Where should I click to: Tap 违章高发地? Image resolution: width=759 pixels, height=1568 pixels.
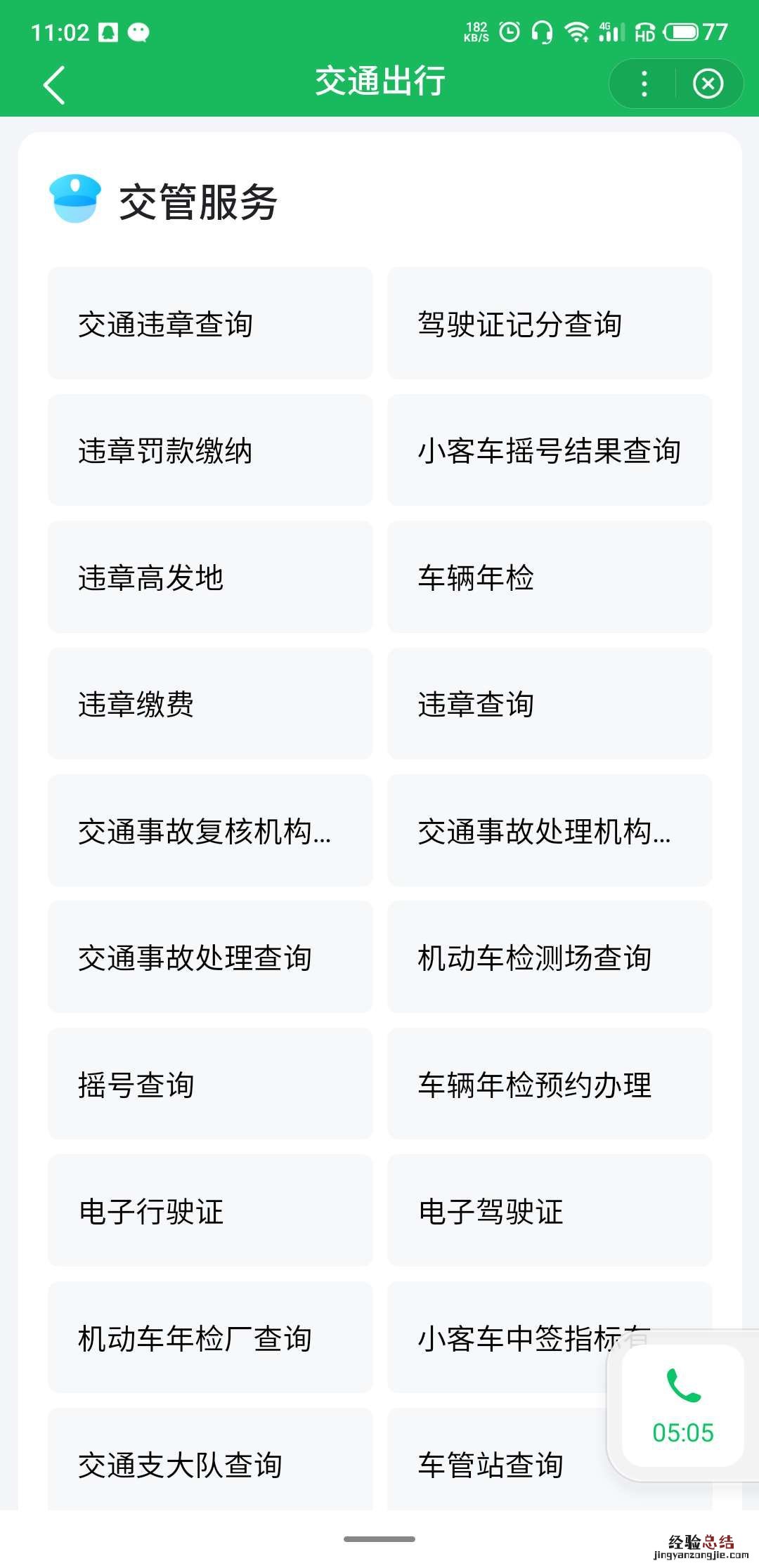[209, 577]
